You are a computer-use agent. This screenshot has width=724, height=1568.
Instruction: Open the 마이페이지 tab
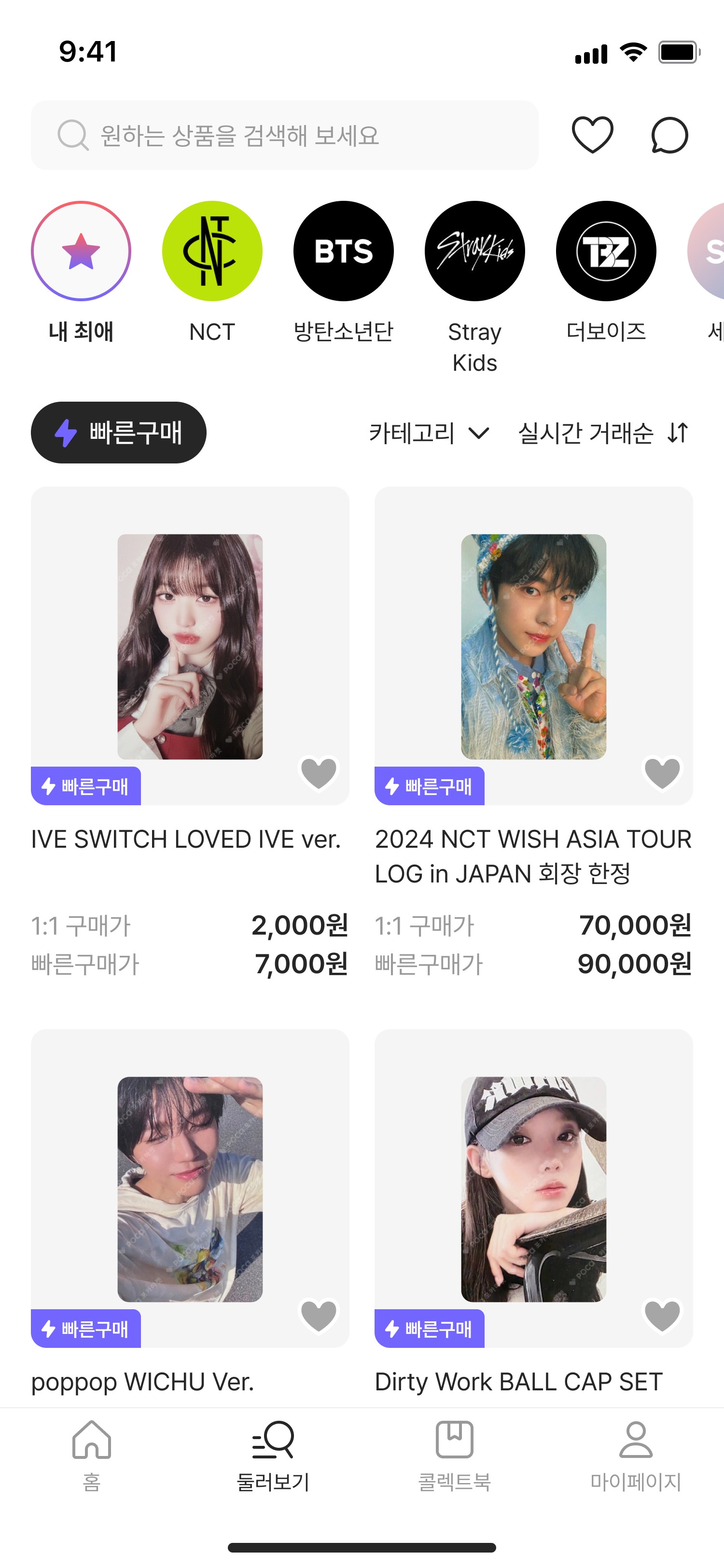635,1456
